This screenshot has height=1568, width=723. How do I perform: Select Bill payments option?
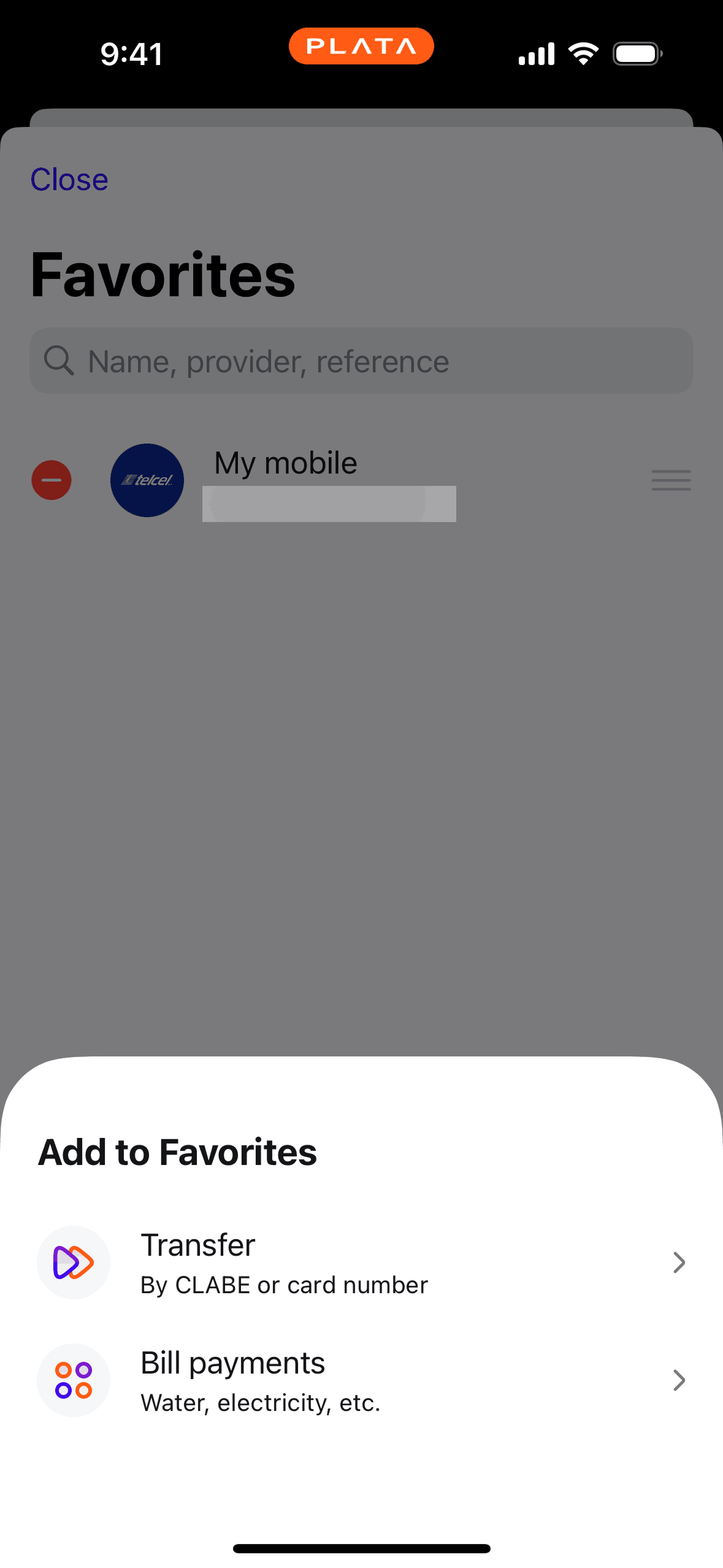pyautogui.click(x=361, y=1380)
